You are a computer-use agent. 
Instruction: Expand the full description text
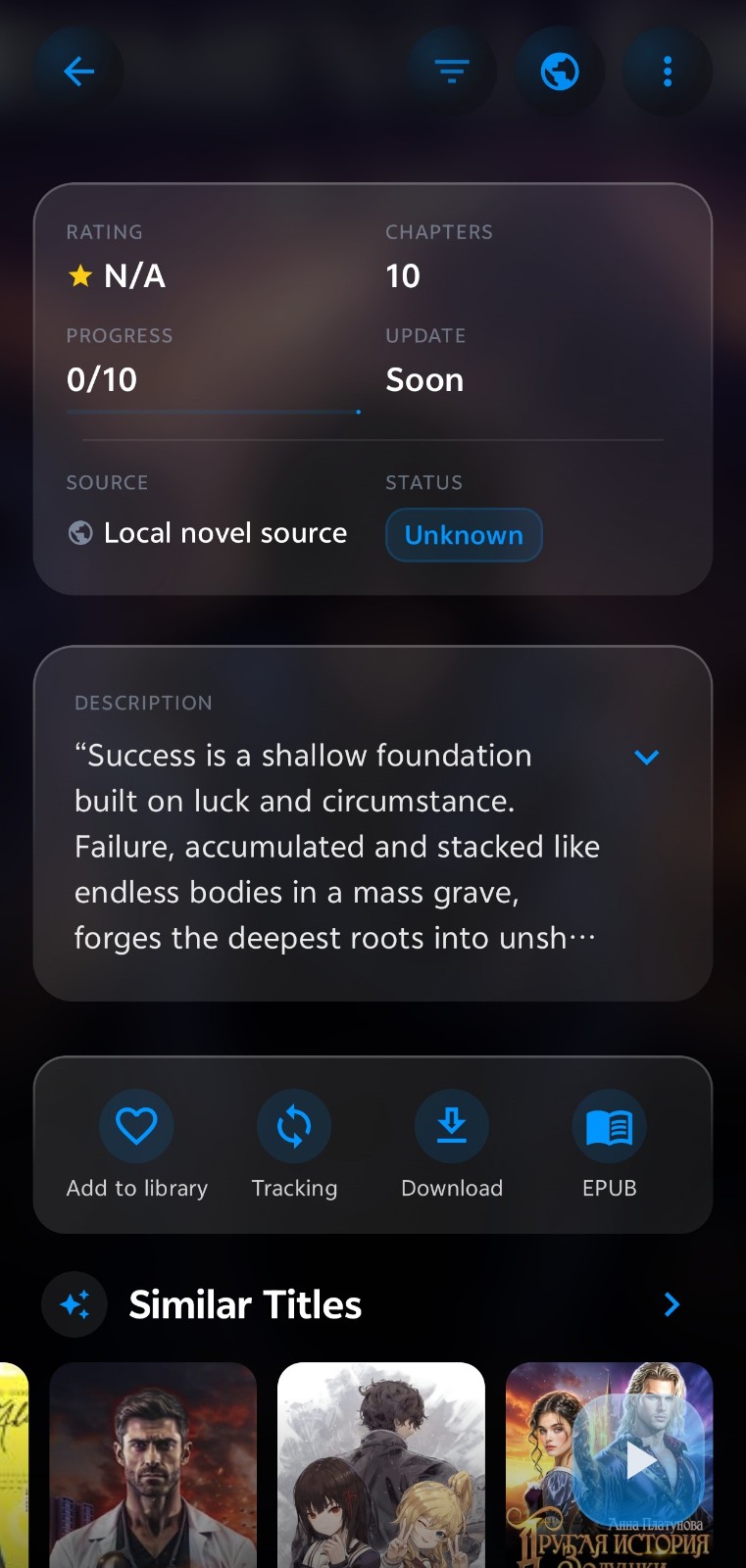pyautogui.click(x=646, y=757)
